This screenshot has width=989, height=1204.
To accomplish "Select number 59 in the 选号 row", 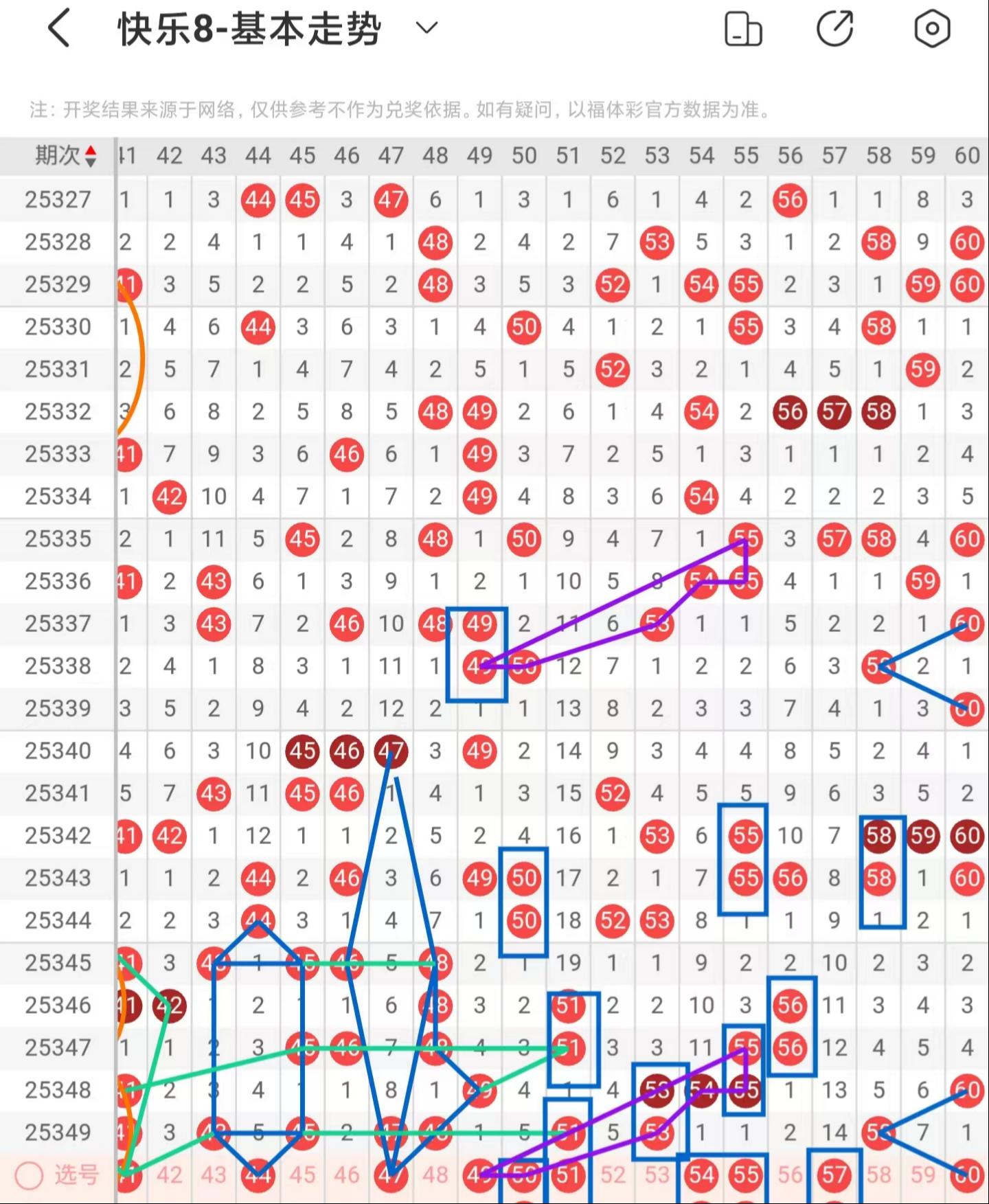I will (922, 1175).
